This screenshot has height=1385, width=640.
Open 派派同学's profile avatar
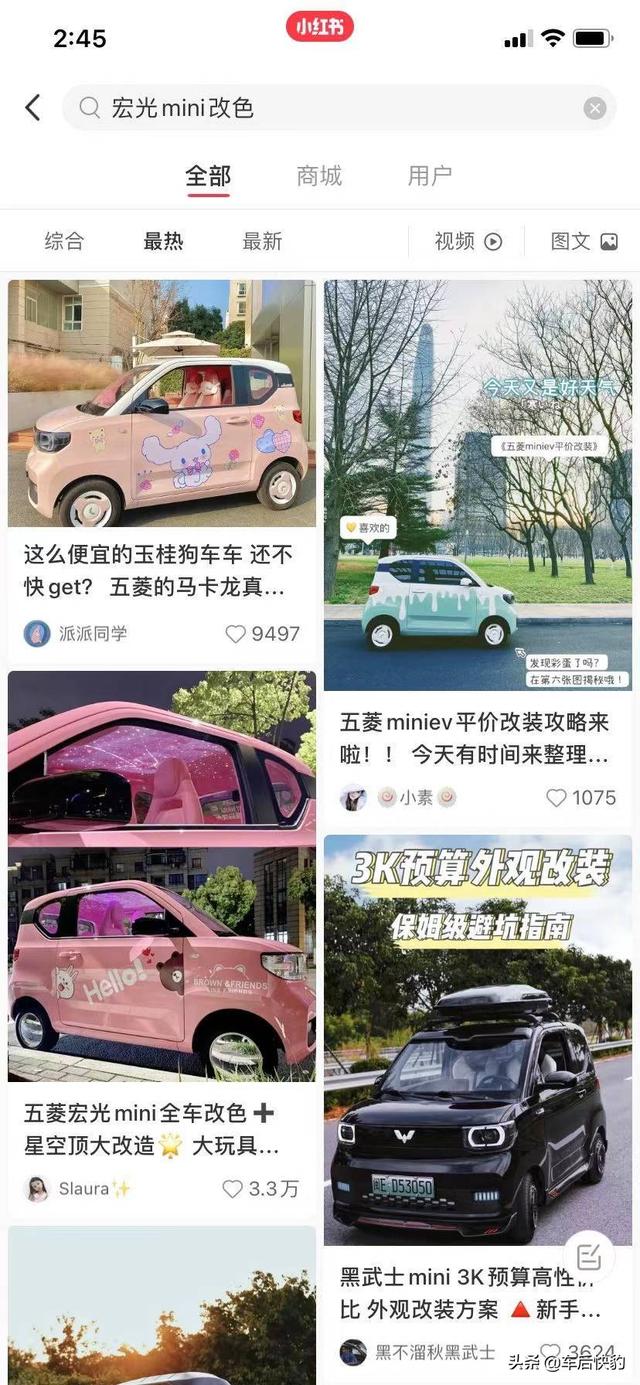pos(37,634)
